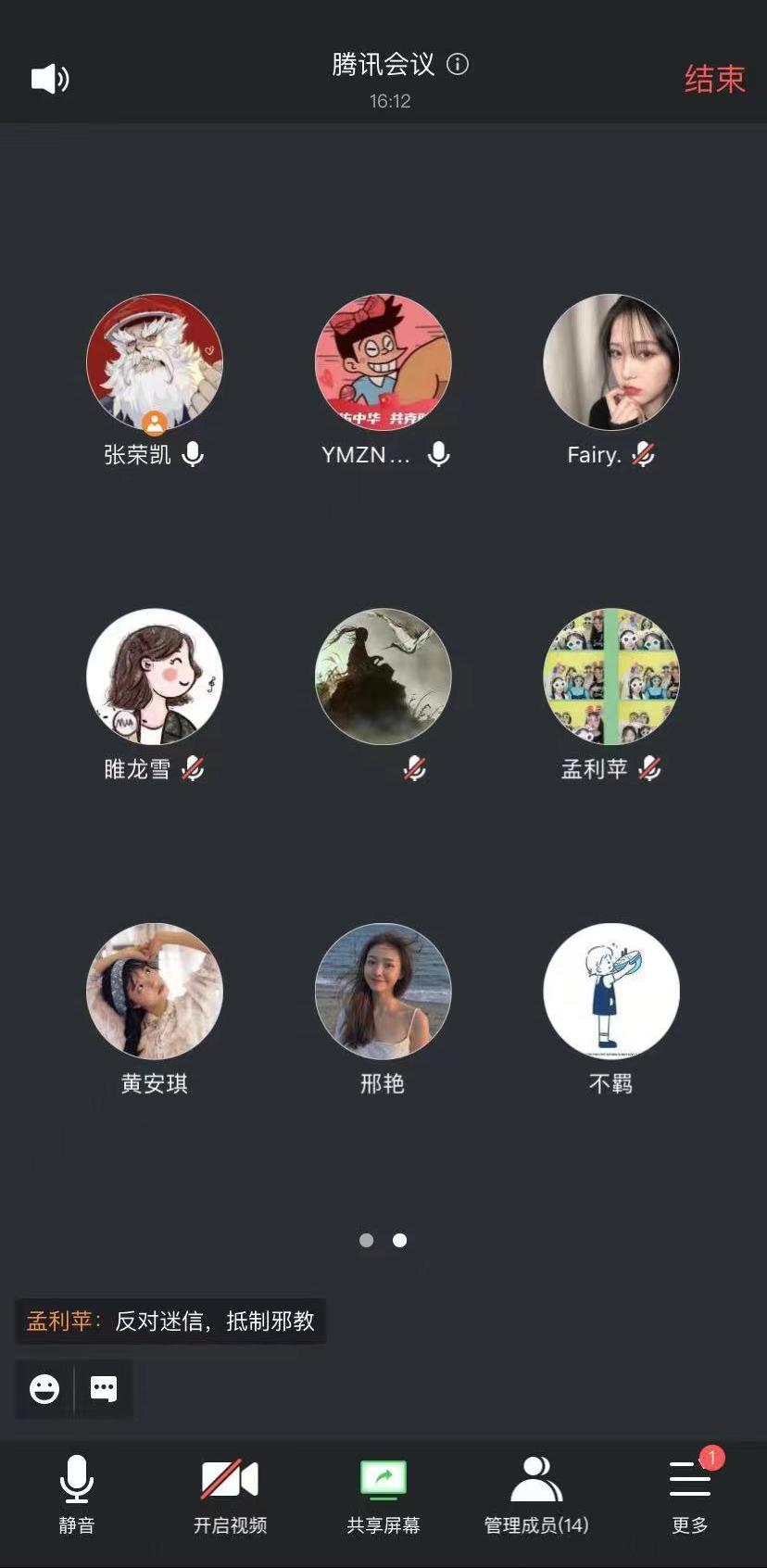Select the YMZN participant tile
Screen dimensions: 767x1568
[383, 362]
